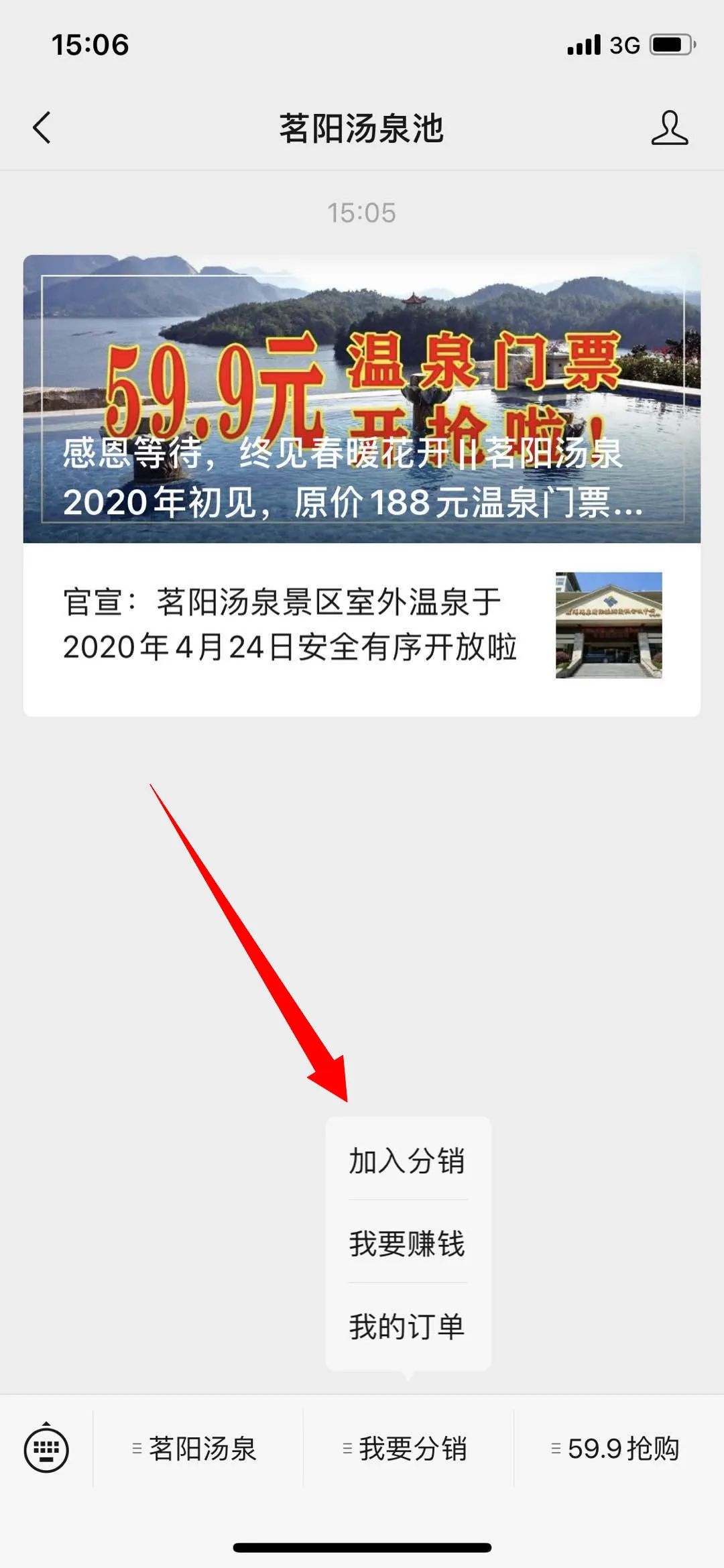This screenshot has width=724, height=1568.
Task: Open 我的订单 from the popup menu
Action: [x=408, y=1327]
